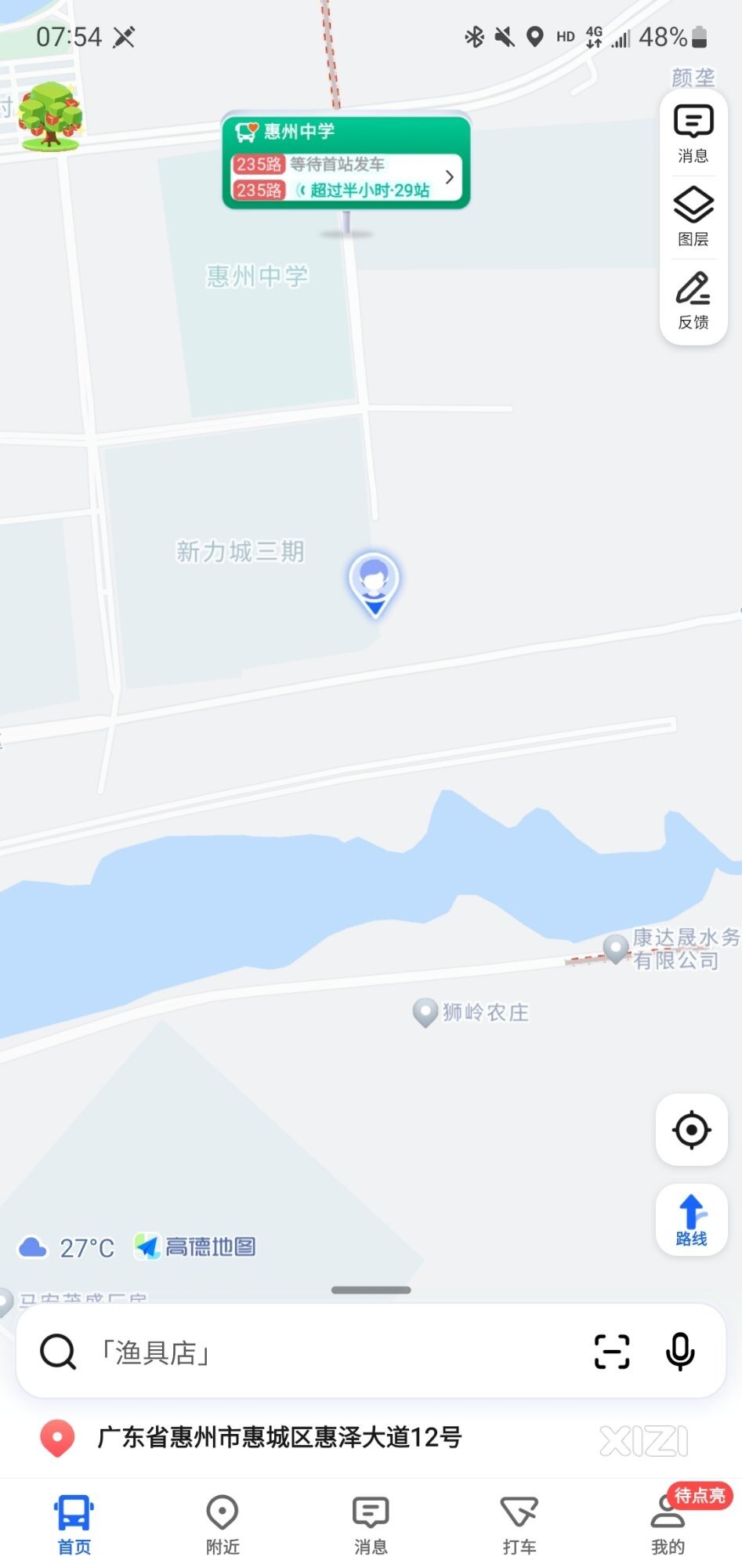Tap the tree game icon
This screenshot has height=1568, width=742.
49,116
